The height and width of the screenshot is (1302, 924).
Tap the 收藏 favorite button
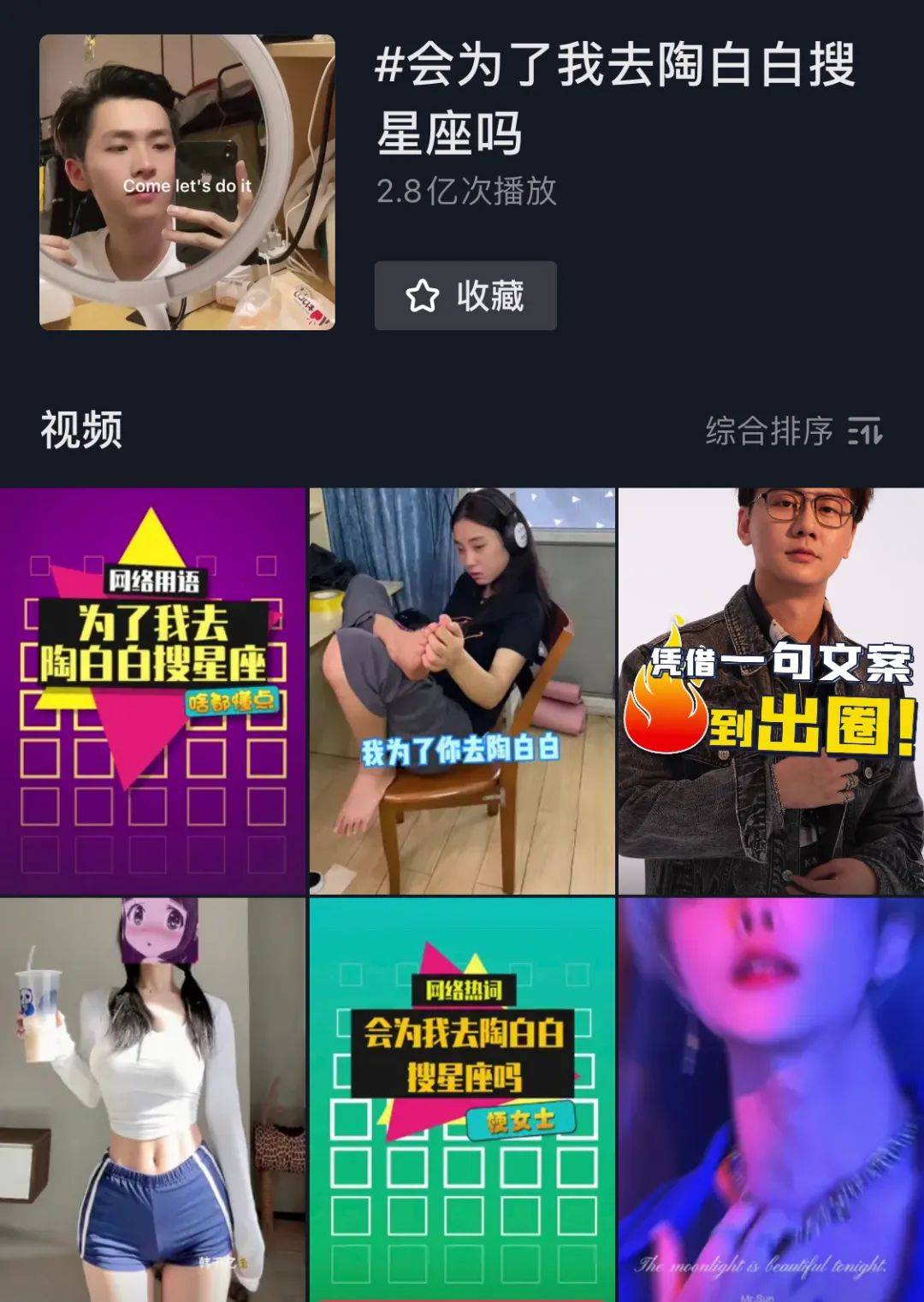[x=465, y=296]
